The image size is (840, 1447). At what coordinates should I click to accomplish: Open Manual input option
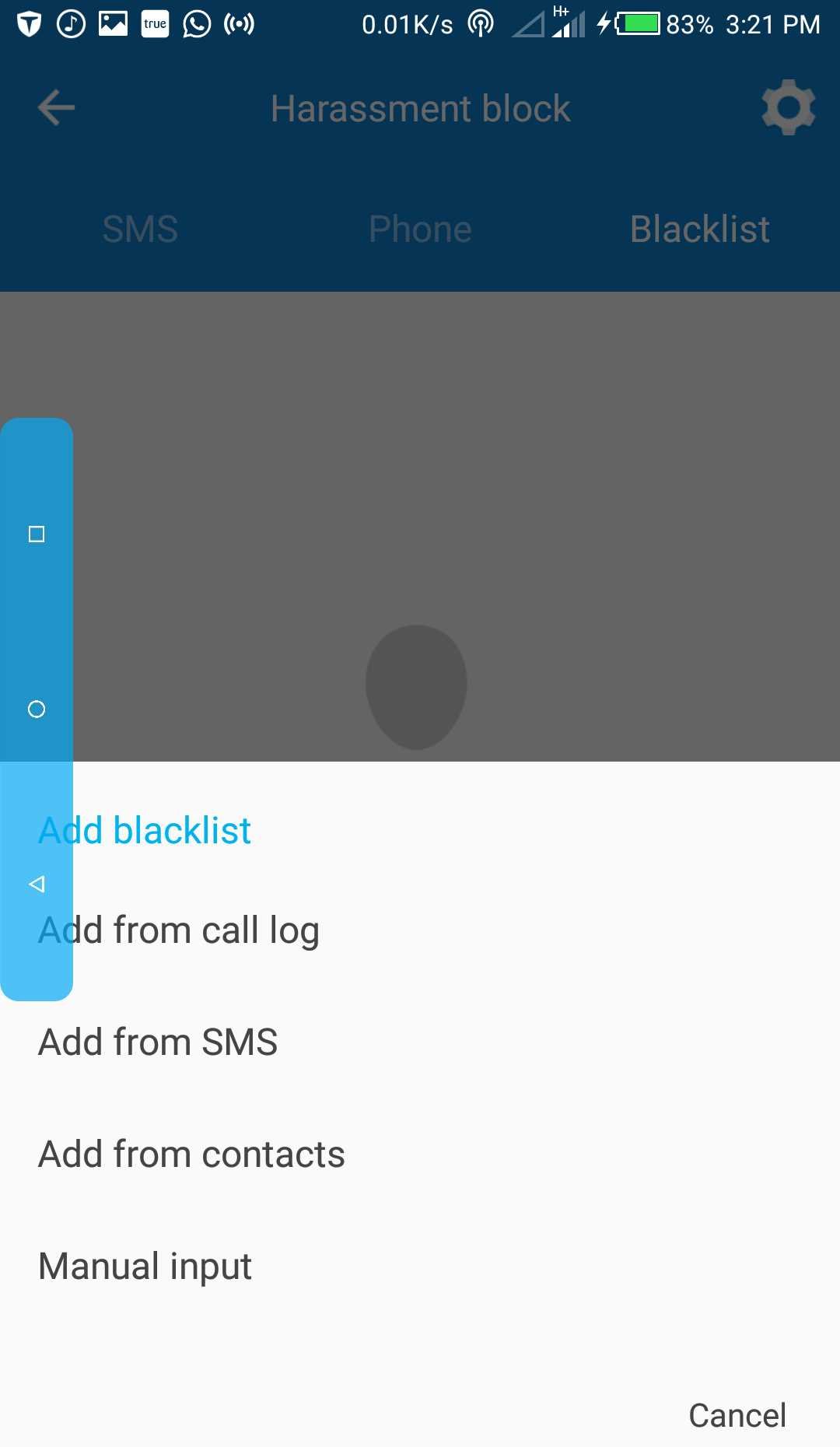point(145,1267)
